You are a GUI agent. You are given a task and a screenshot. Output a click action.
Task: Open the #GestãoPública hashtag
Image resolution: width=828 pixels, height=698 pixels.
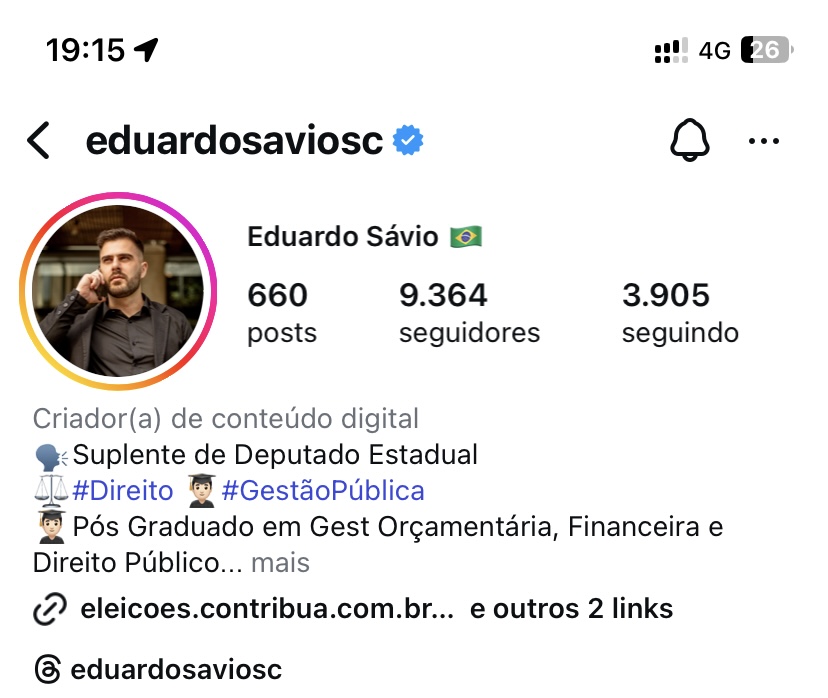point(323,491)
